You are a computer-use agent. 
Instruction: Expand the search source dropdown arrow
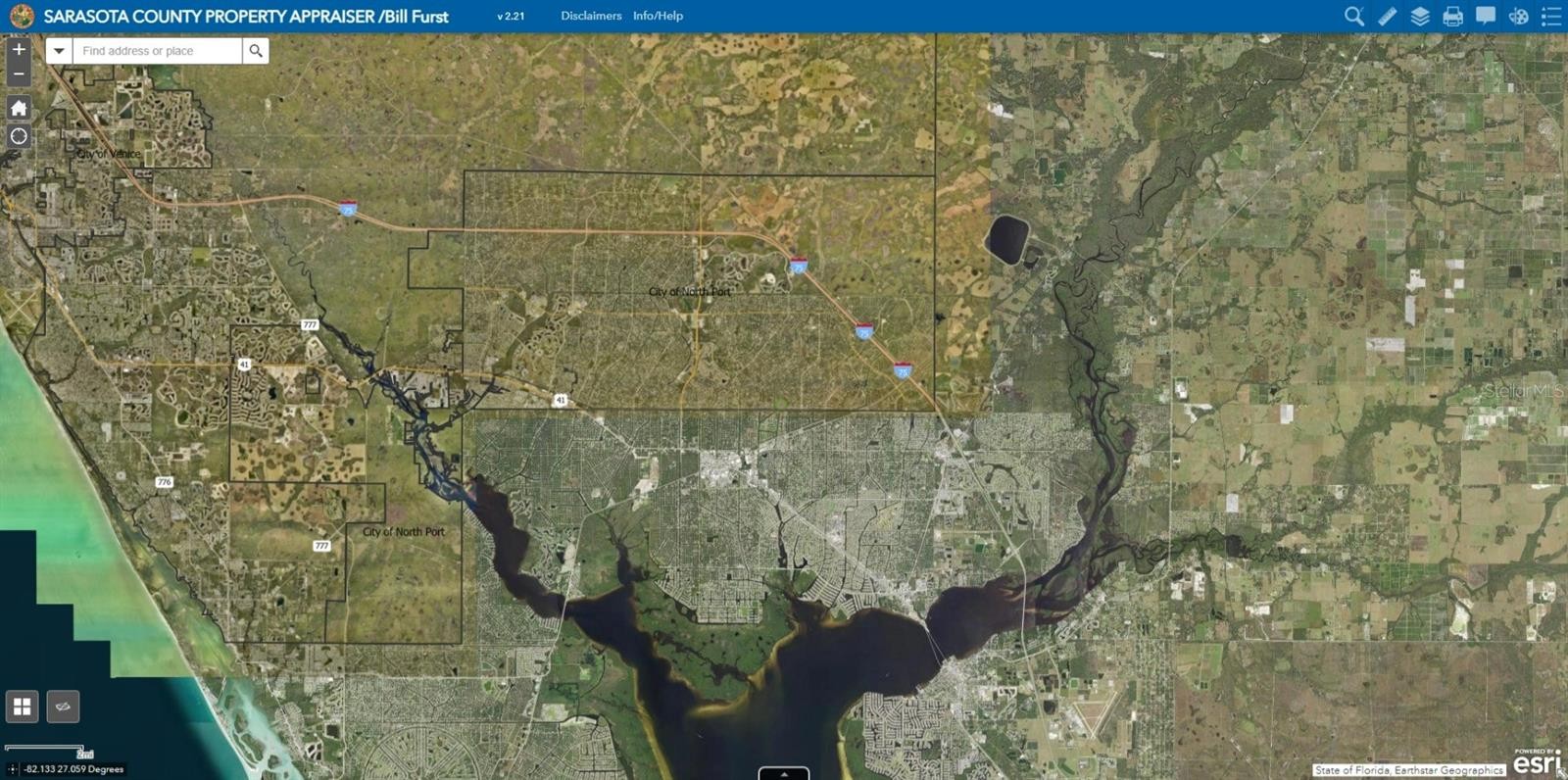tap(59, 51)
